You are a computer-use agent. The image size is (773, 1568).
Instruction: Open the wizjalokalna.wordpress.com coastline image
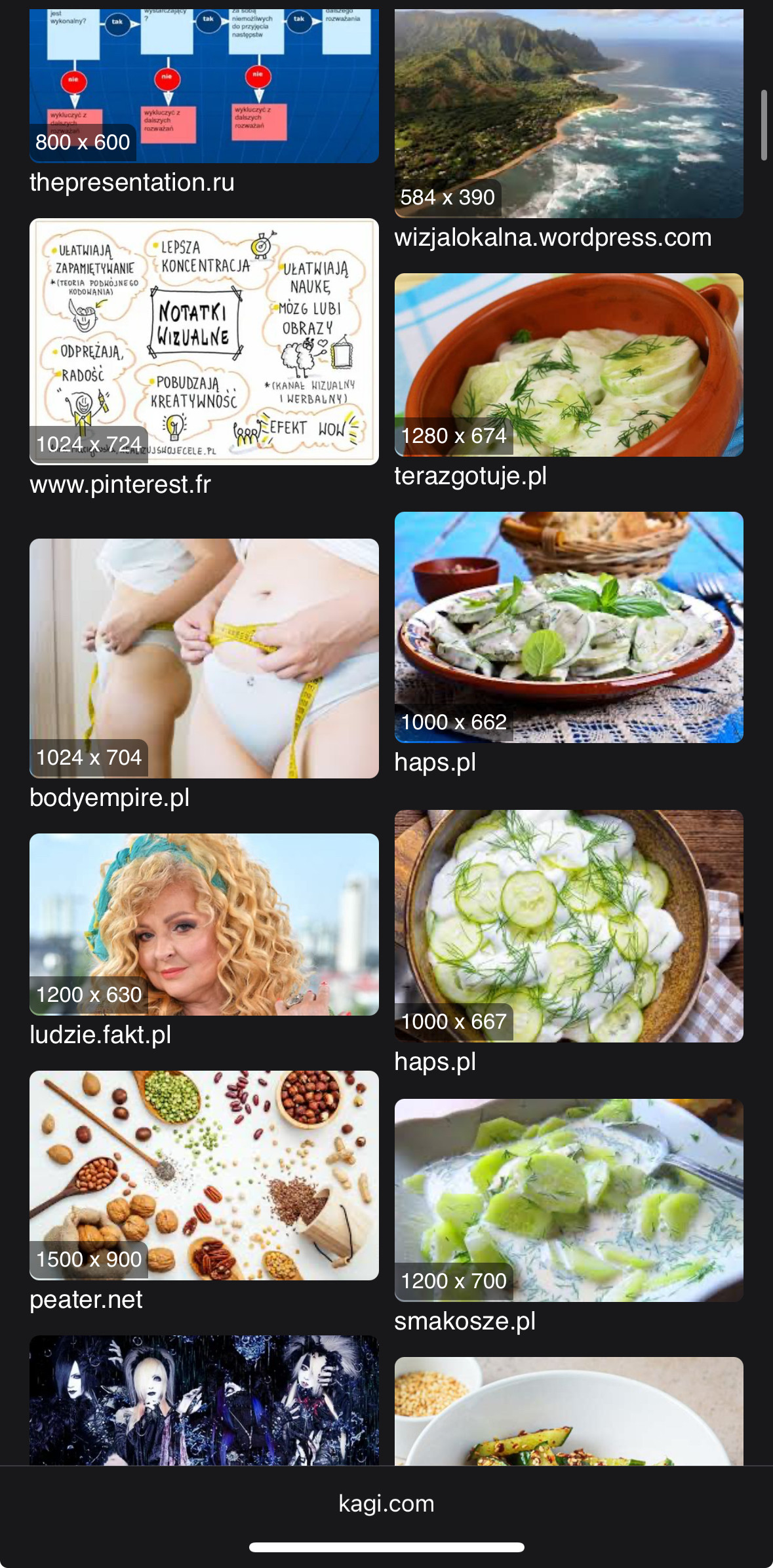pos(568,113)
